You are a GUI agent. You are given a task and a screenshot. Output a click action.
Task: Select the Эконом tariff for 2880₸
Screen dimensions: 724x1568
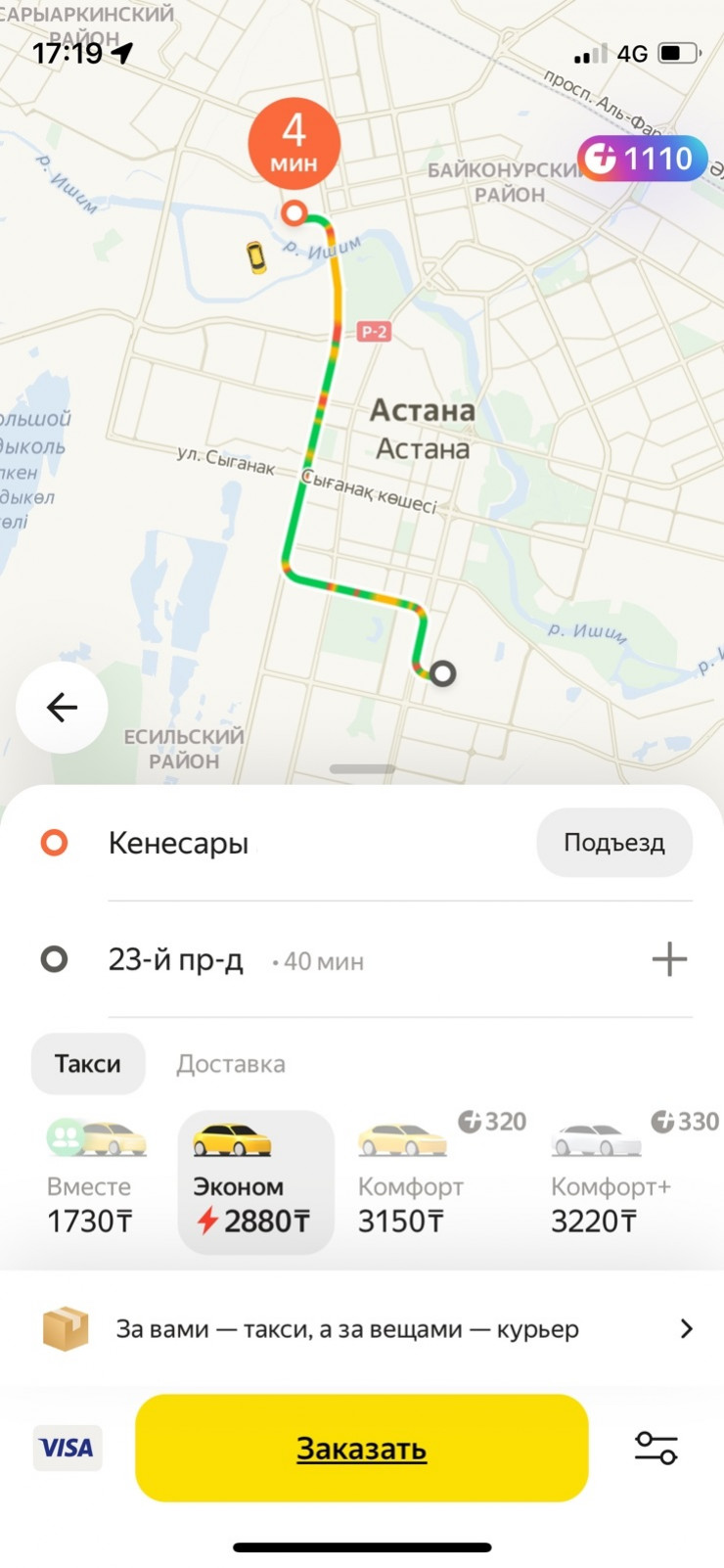255,1182
